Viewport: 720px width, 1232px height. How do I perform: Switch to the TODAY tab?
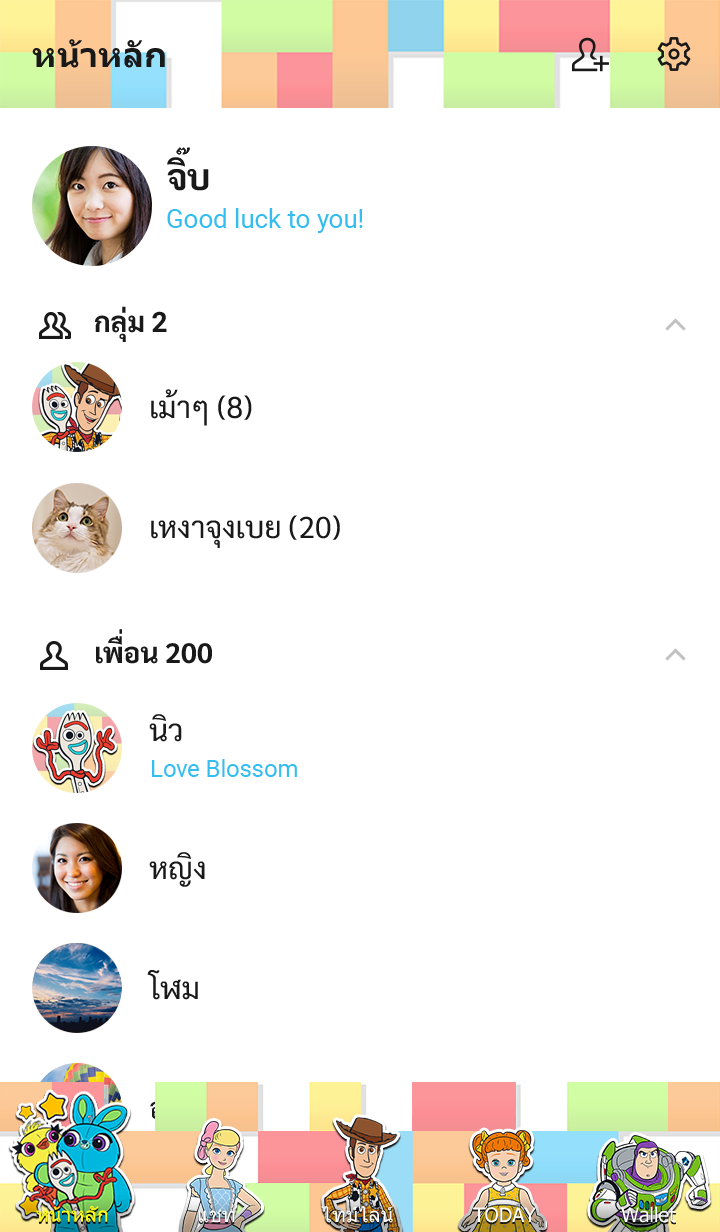pos(504,1178)
